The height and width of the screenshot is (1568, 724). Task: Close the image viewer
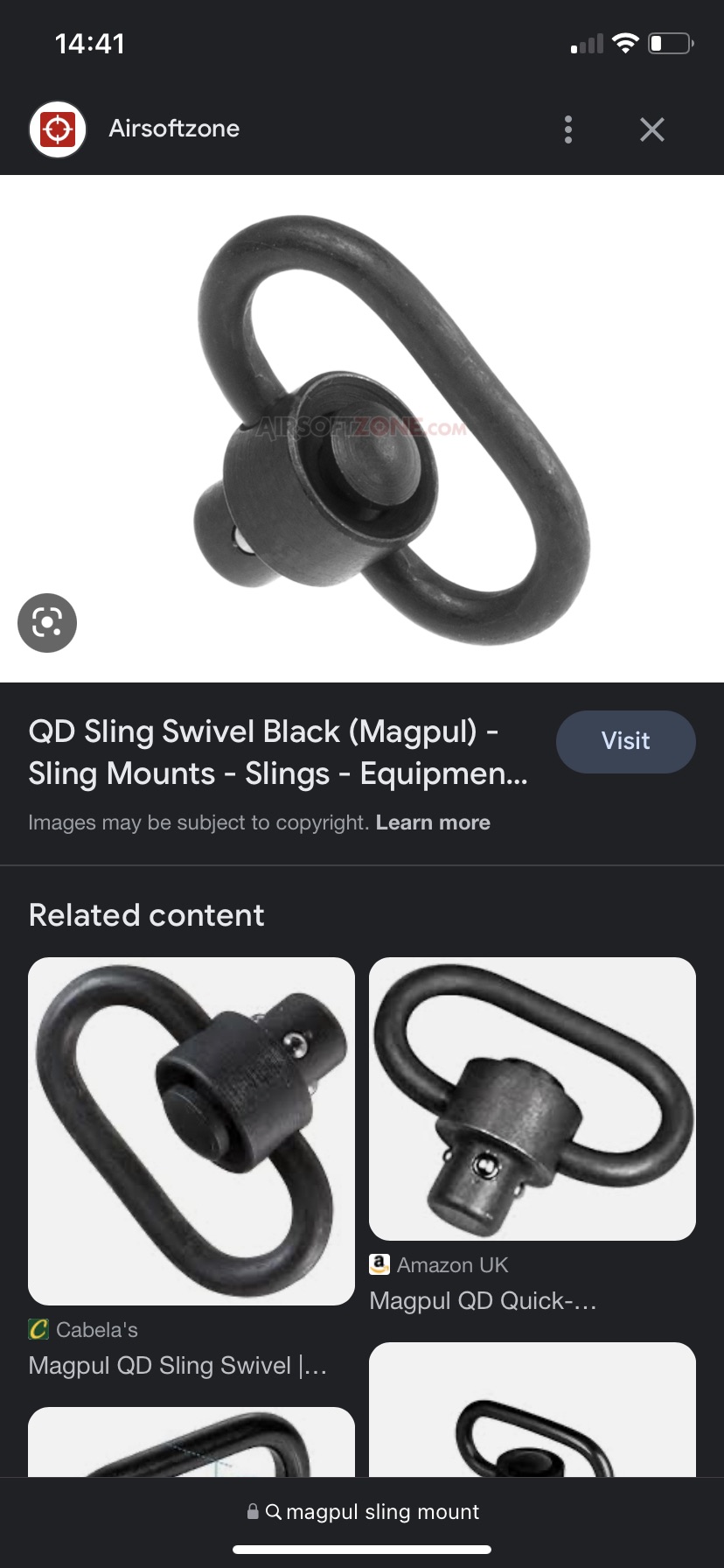tap(651, 129)
